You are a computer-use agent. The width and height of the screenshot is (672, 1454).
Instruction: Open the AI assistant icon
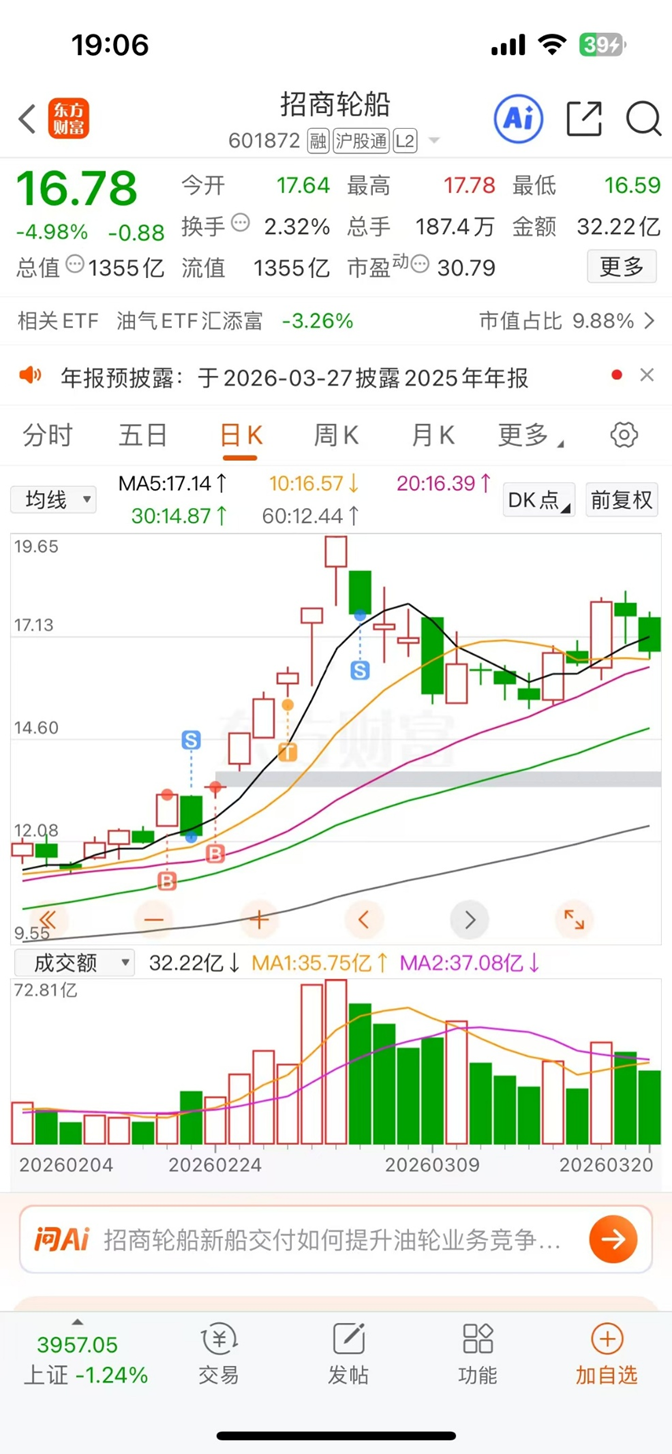(518, 119)
